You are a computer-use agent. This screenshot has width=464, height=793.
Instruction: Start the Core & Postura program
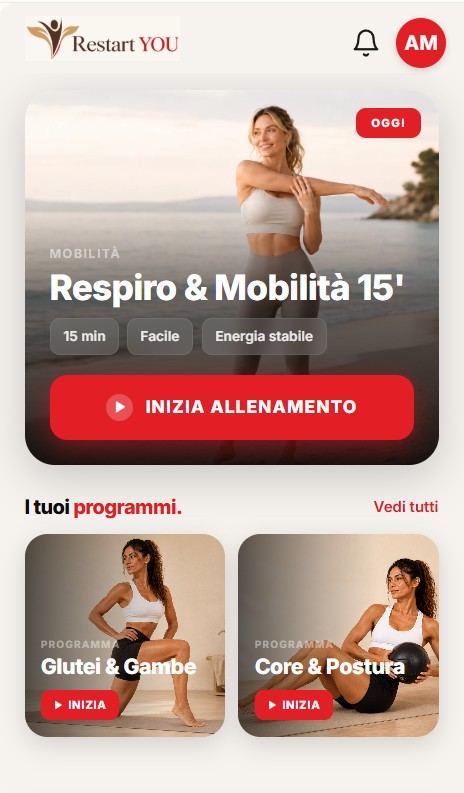click(x=294, y=704)
